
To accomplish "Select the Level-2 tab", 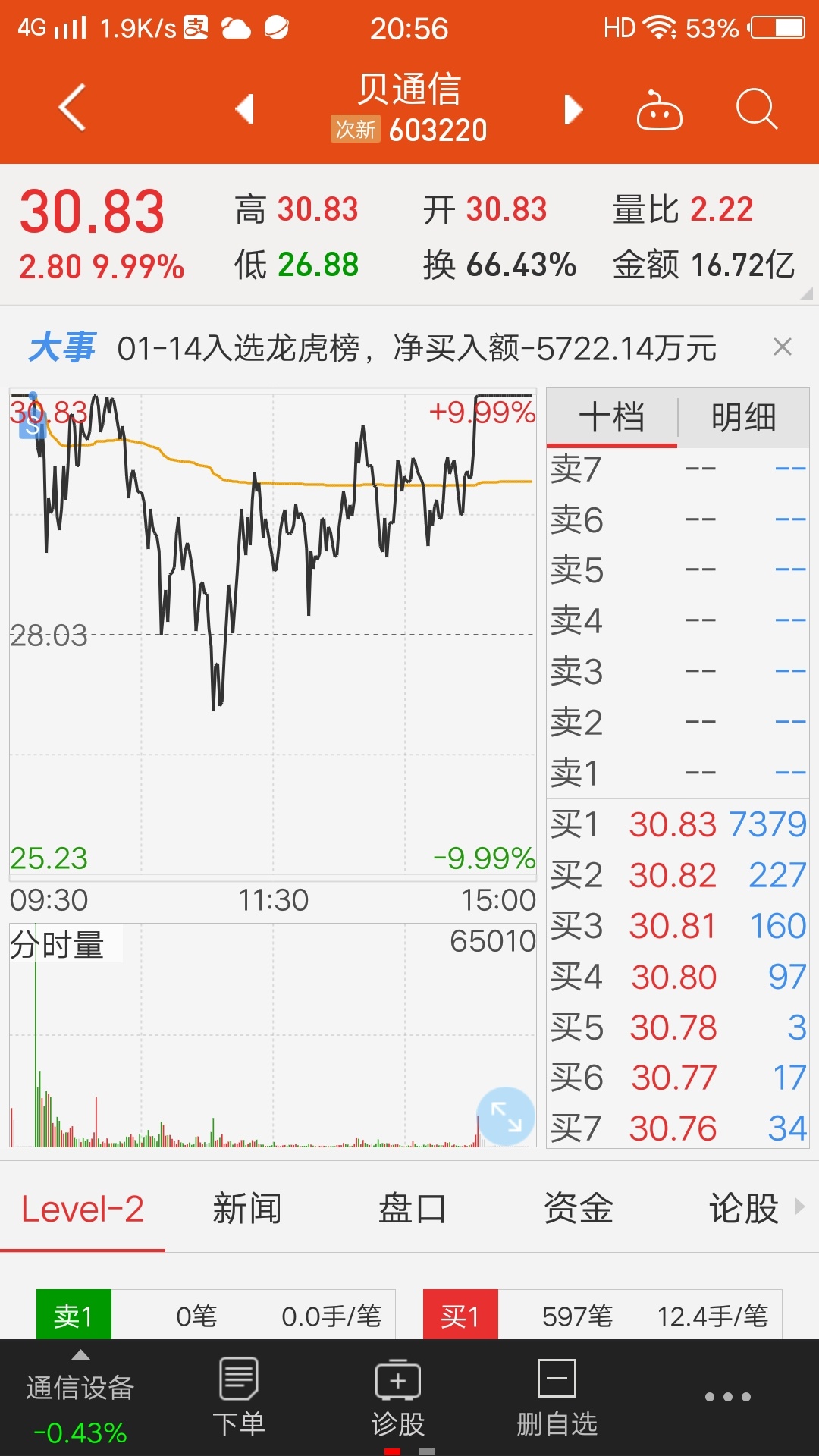I will coord(83,1209).
